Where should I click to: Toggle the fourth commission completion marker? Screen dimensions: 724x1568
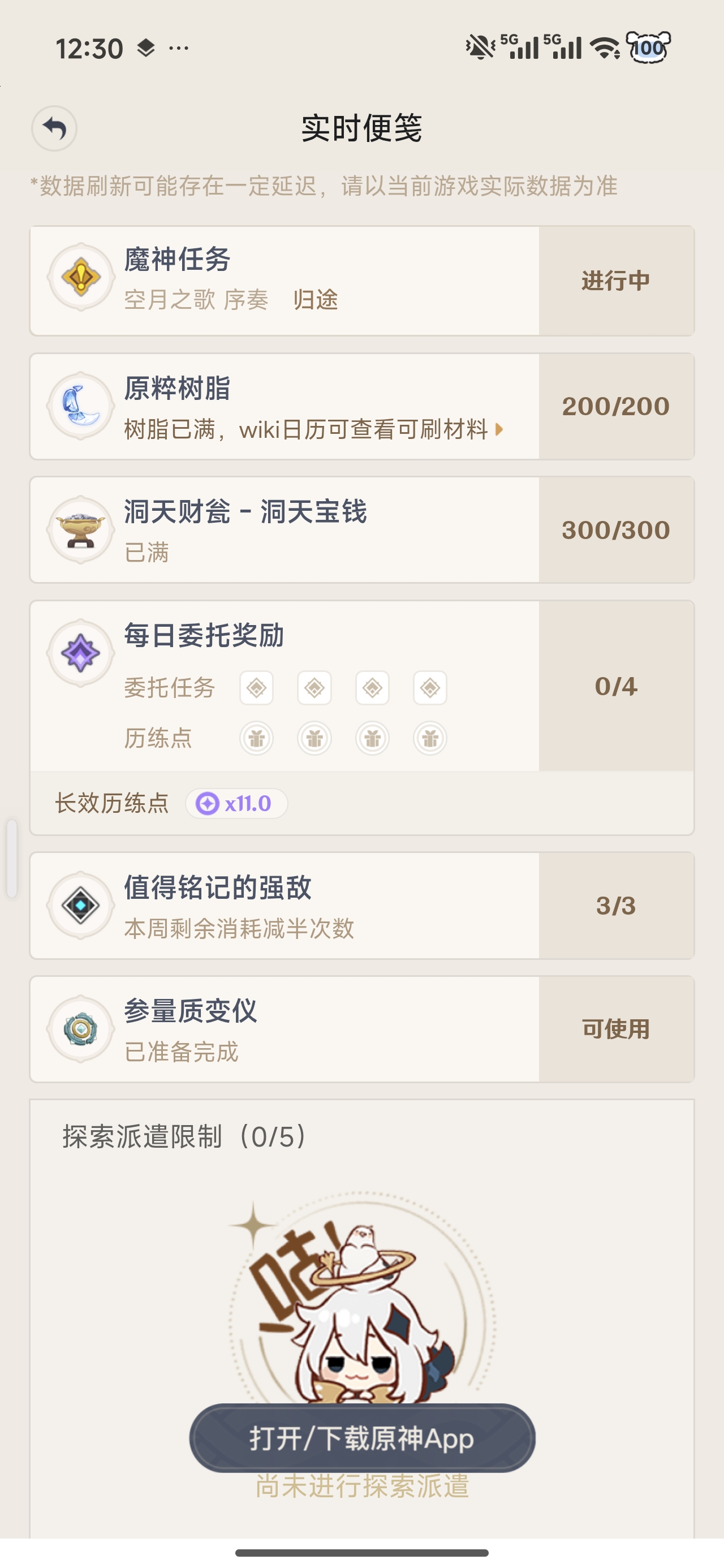coord(430,688)
